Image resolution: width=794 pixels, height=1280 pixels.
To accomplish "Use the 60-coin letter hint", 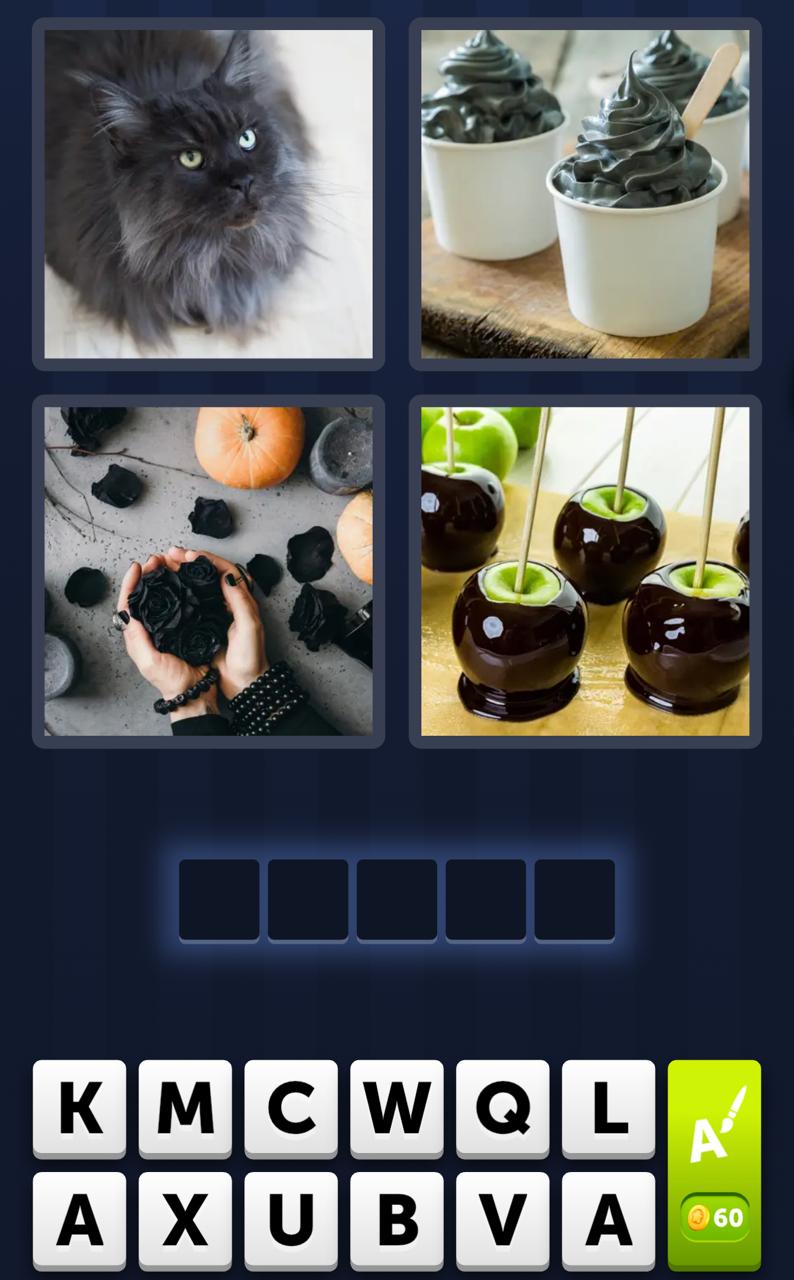I will (714, 1164).
